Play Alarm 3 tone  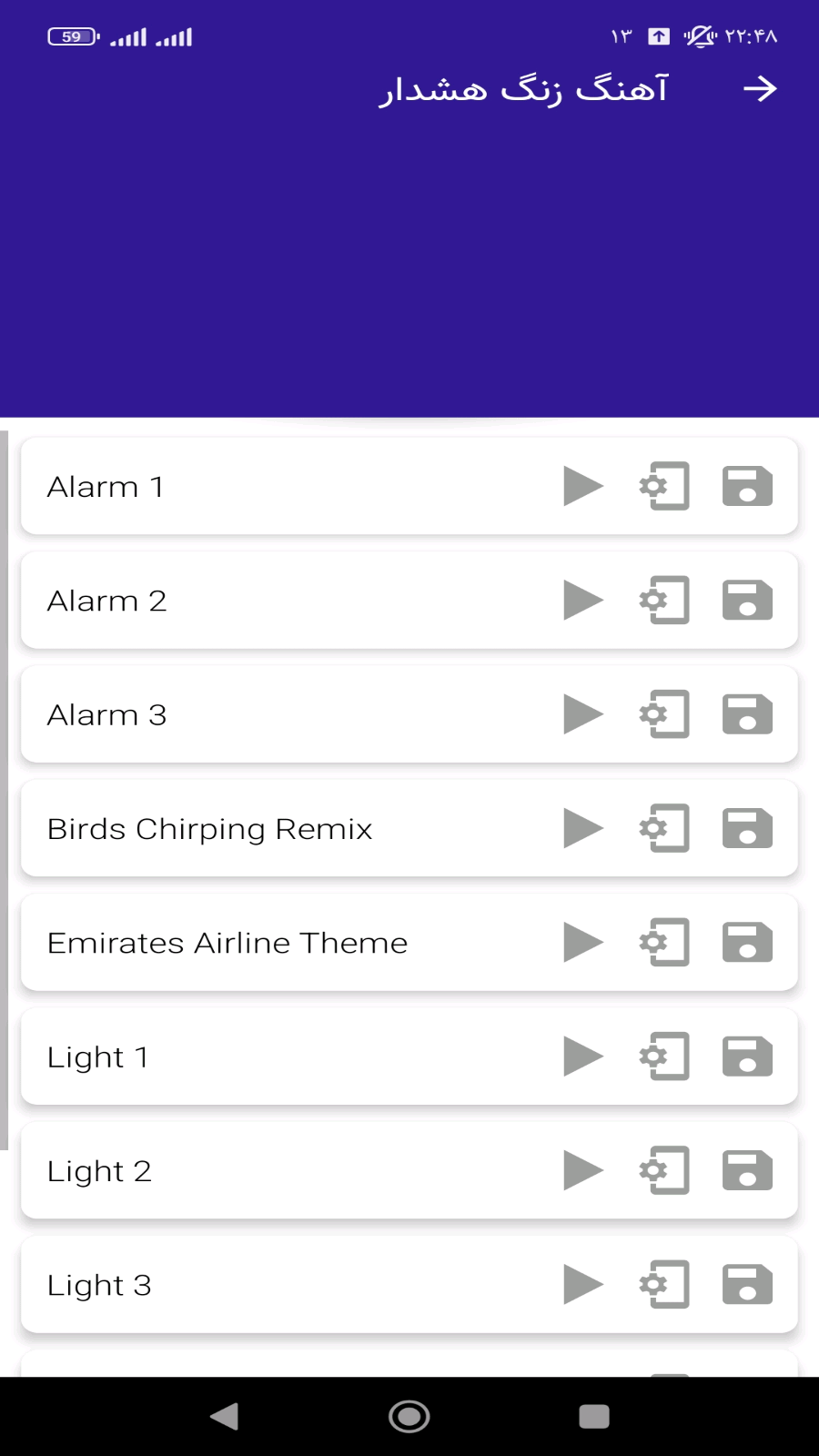583,714
